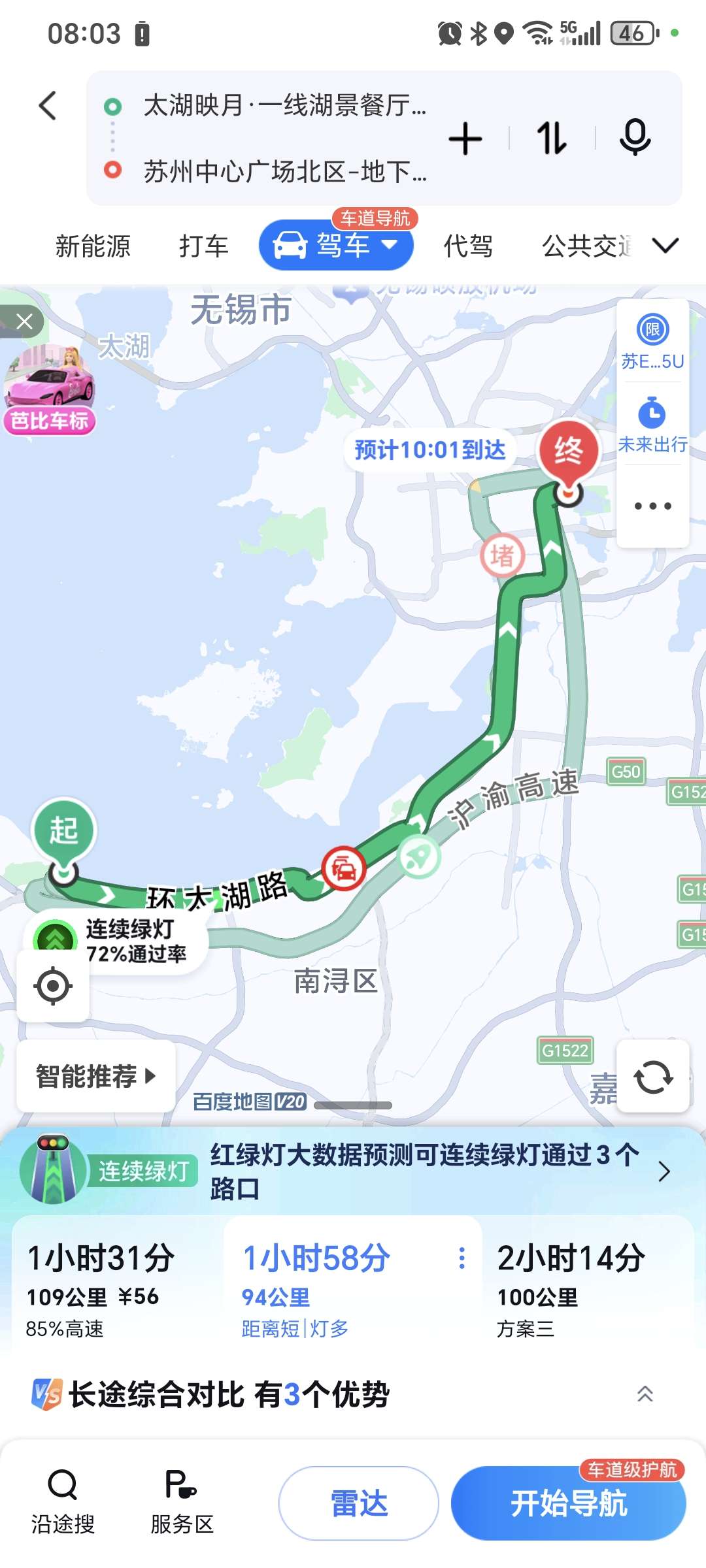Open 智能推荐 route preferences
The width and height of the screenshot is (706, 1568).
click(x=95, y=1076)
